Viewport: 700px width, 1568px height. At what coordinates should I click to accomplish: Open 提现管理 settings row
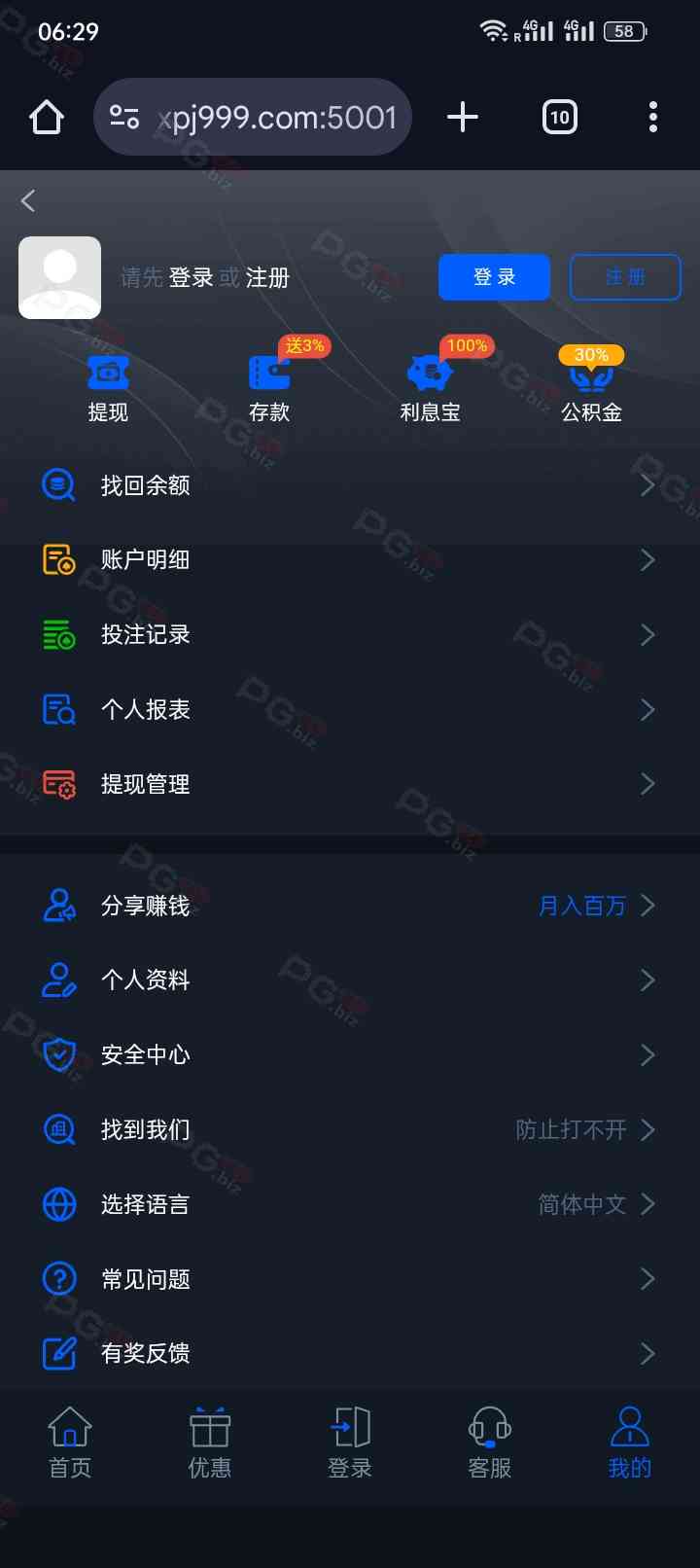pyautogui.click(x=350, y=784)
